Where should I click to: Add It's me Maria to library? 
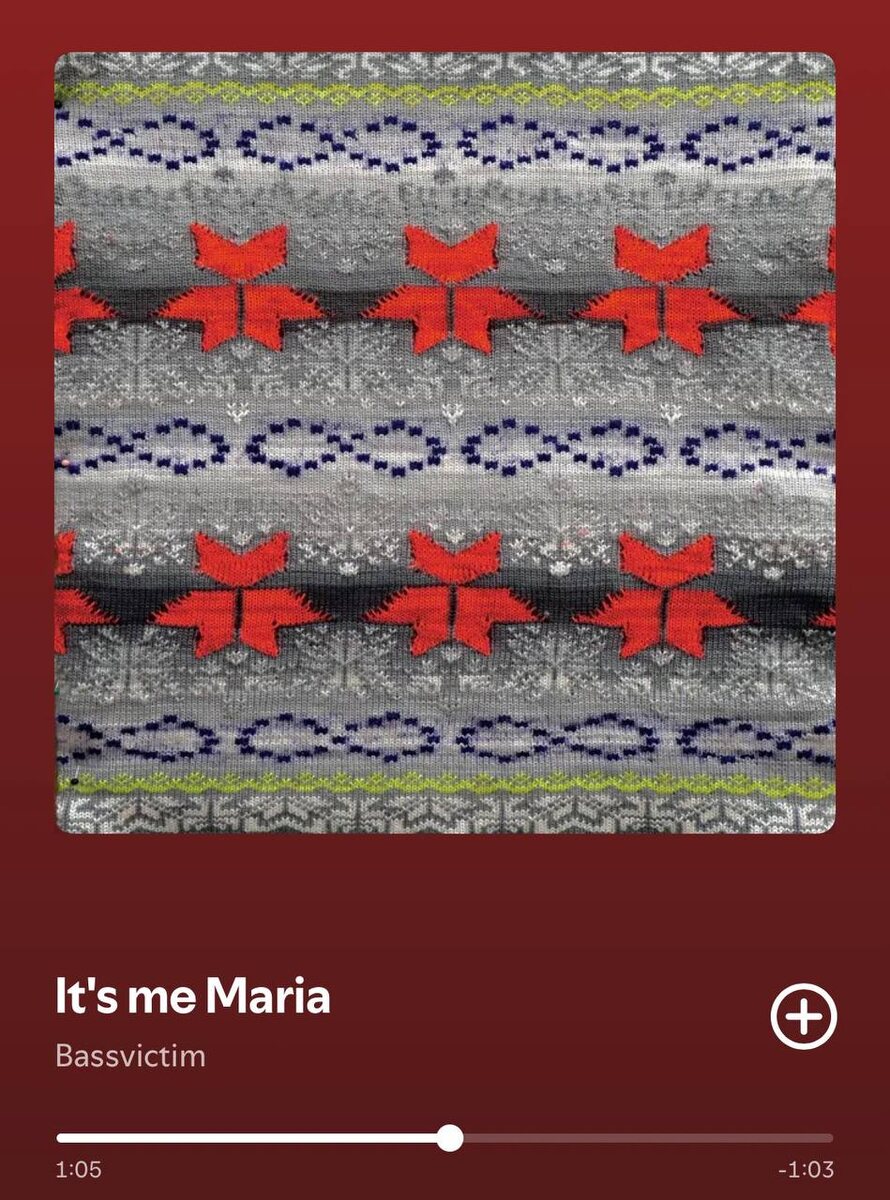pos(803,1017)
